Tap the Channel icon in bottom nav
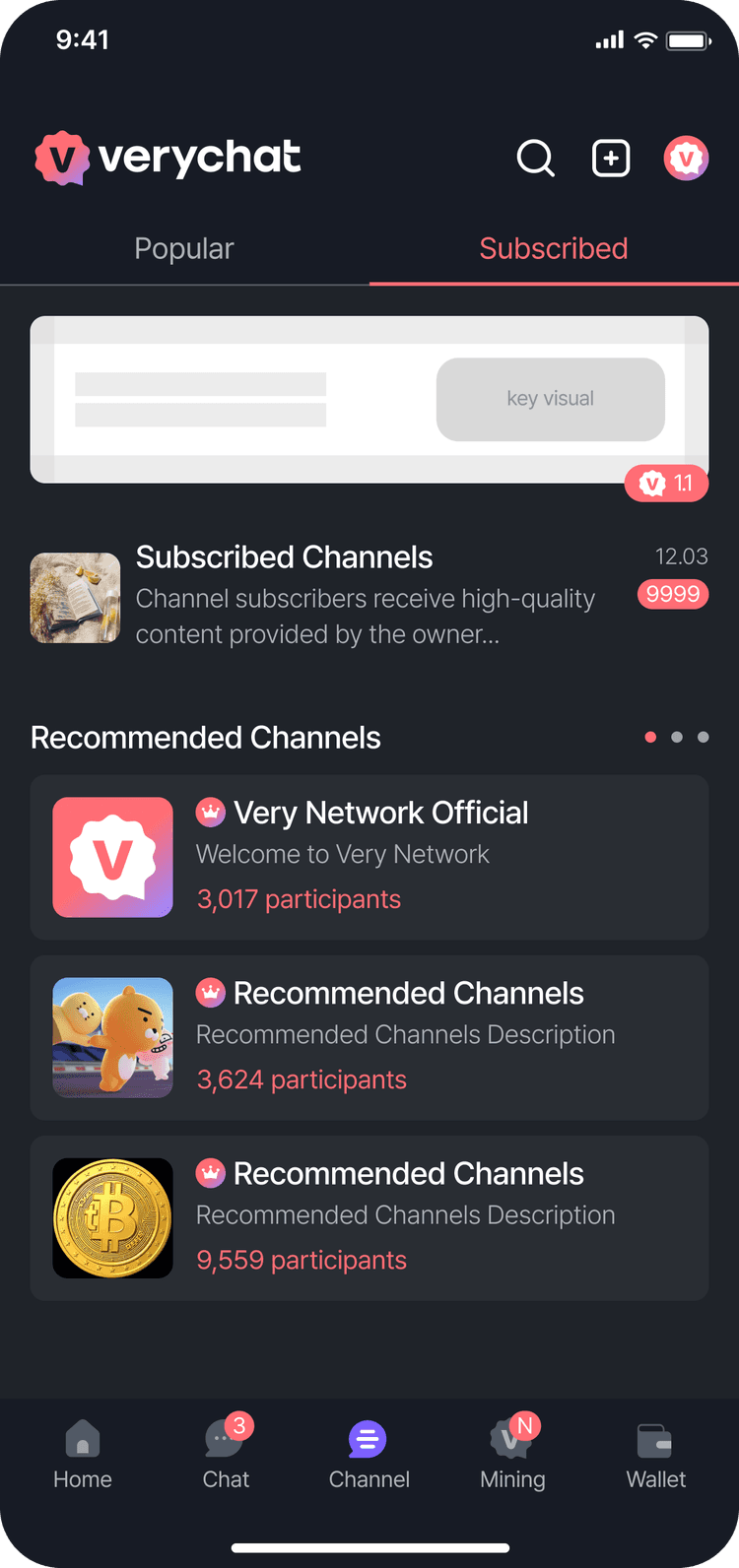This screenshot has height=1568, width=739. click(369, 1438)
